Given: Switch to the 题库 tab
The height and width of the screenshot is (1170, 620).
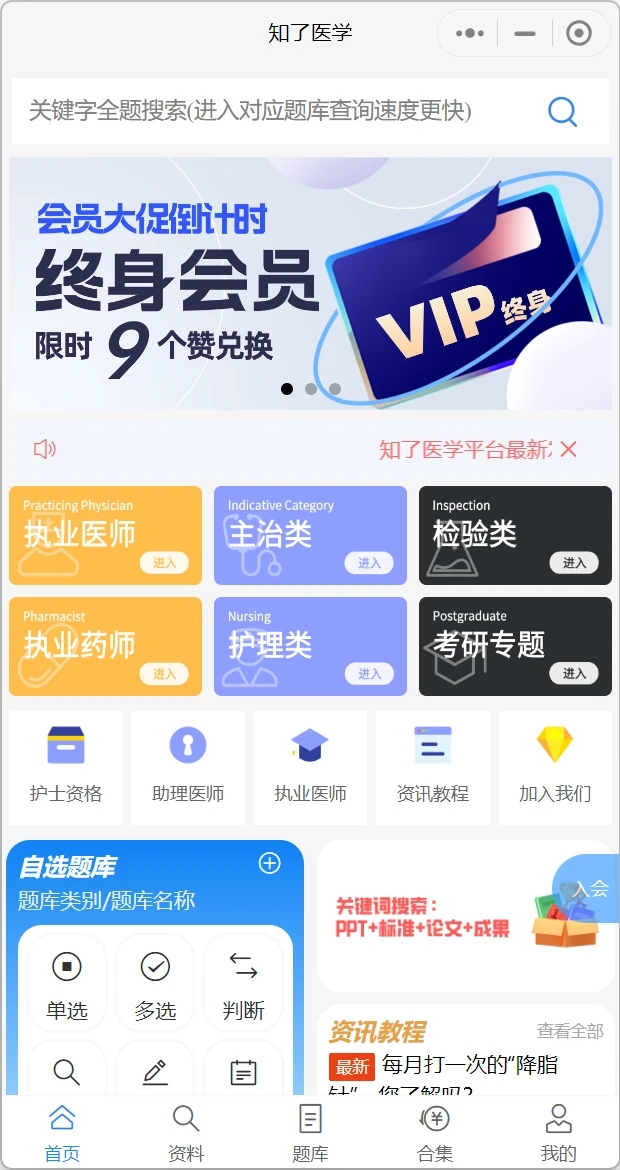Looking at the screenshot, I should pyautogui.click(x=310, y=1133).
